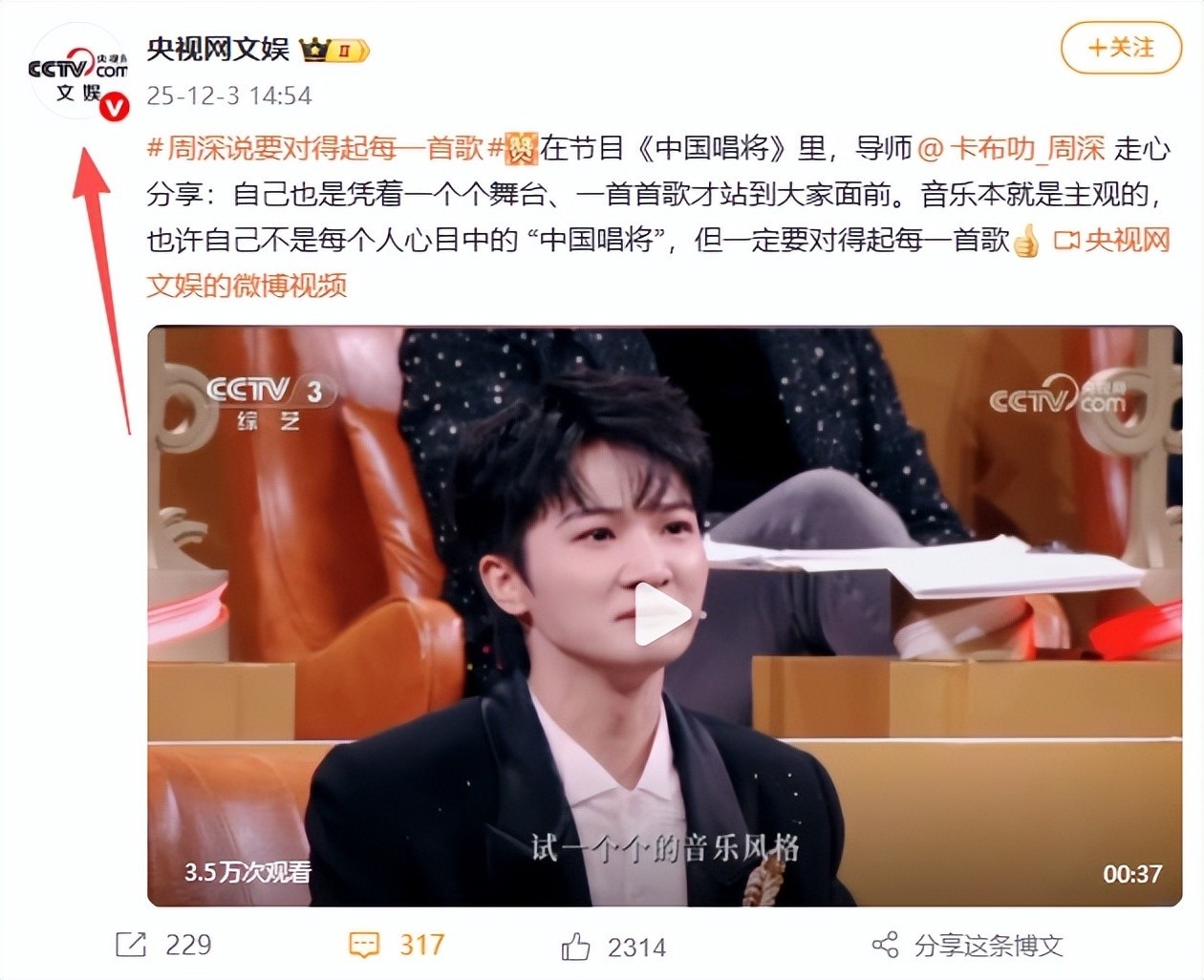Viewport: 1204px width, 980px height.
Task: Follow the account with +关注
Action: click(x=1121, y=48)
